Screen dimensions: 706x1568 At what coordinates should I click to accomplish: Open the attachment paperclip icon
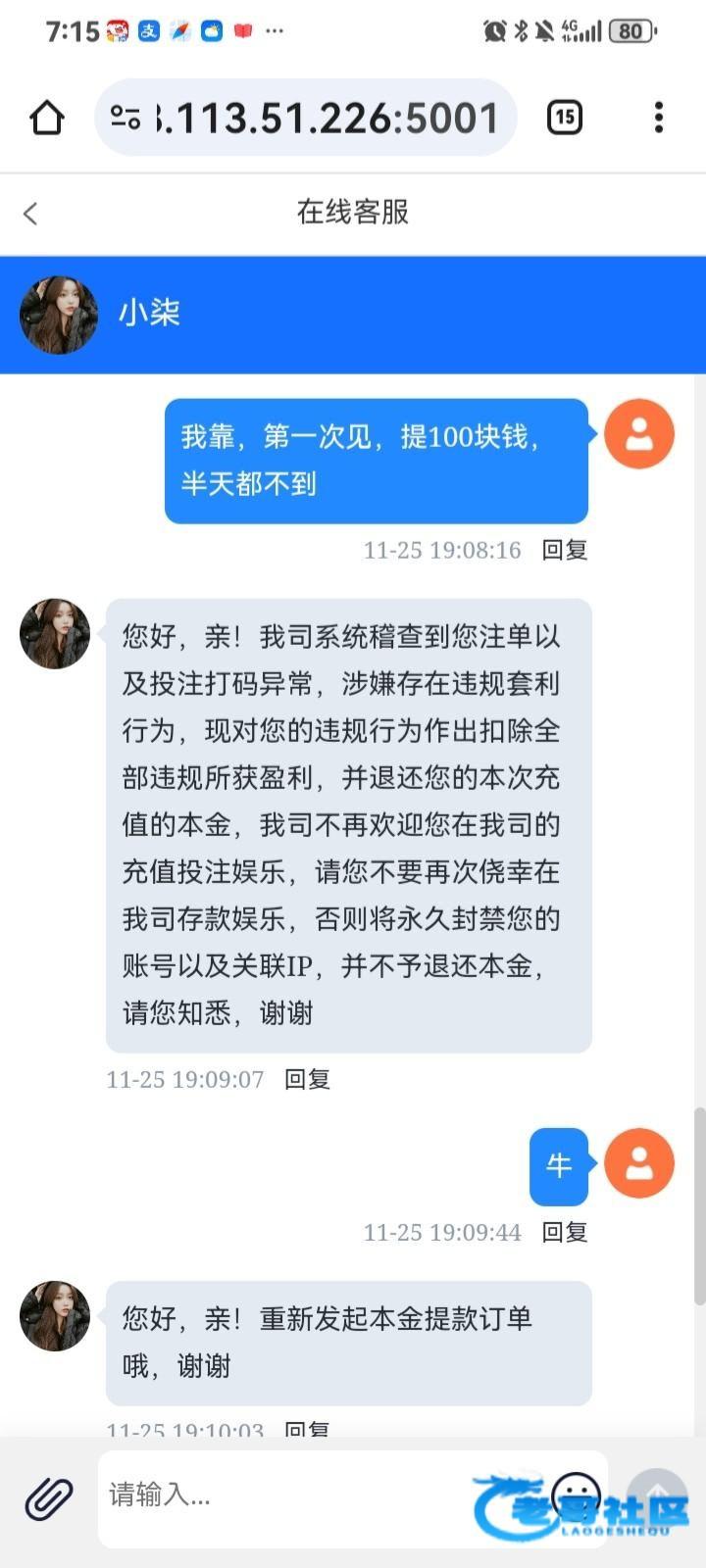click(49, 1498)
